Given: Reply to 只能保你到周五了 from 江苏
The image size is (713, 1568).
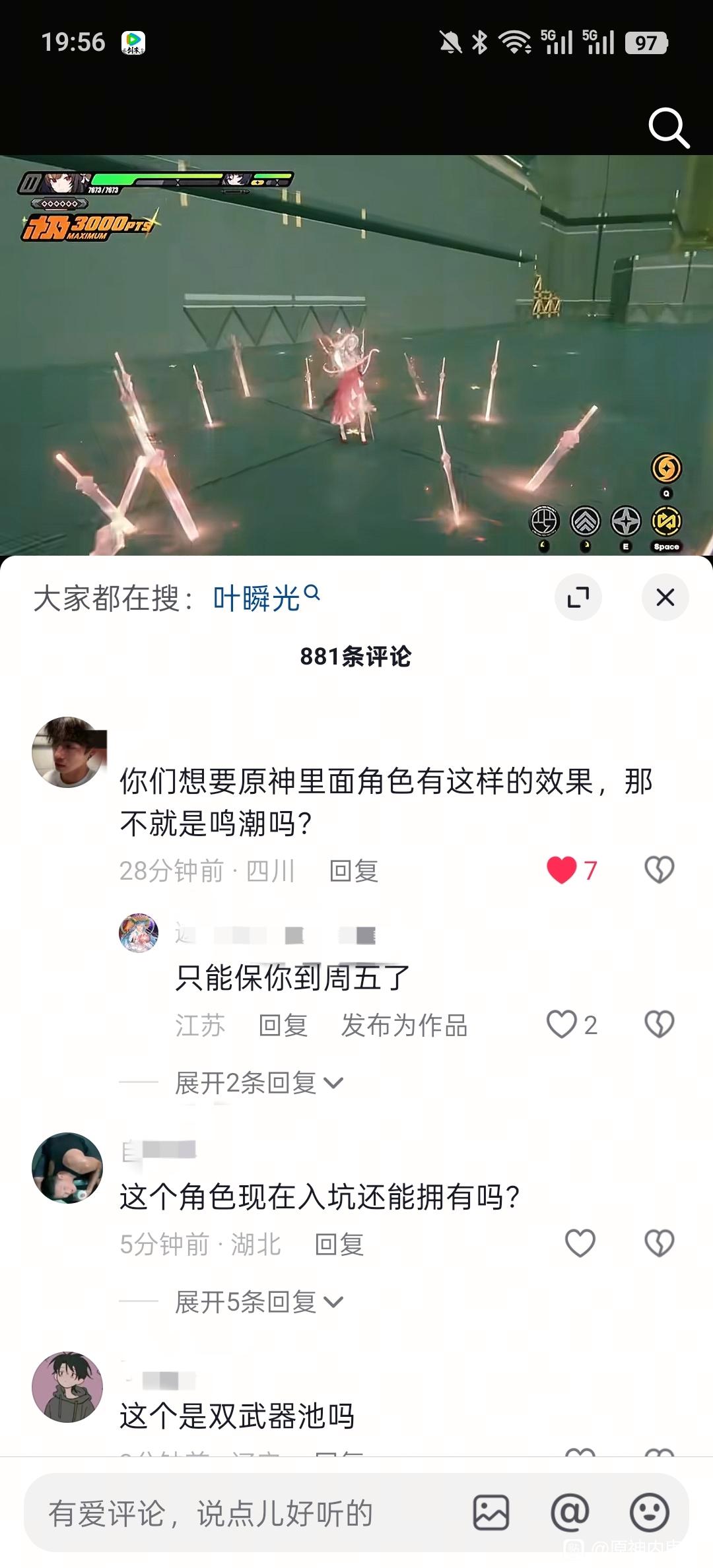Looking at the screenshot, I should pyautogui.click(x=283, y=1026).
